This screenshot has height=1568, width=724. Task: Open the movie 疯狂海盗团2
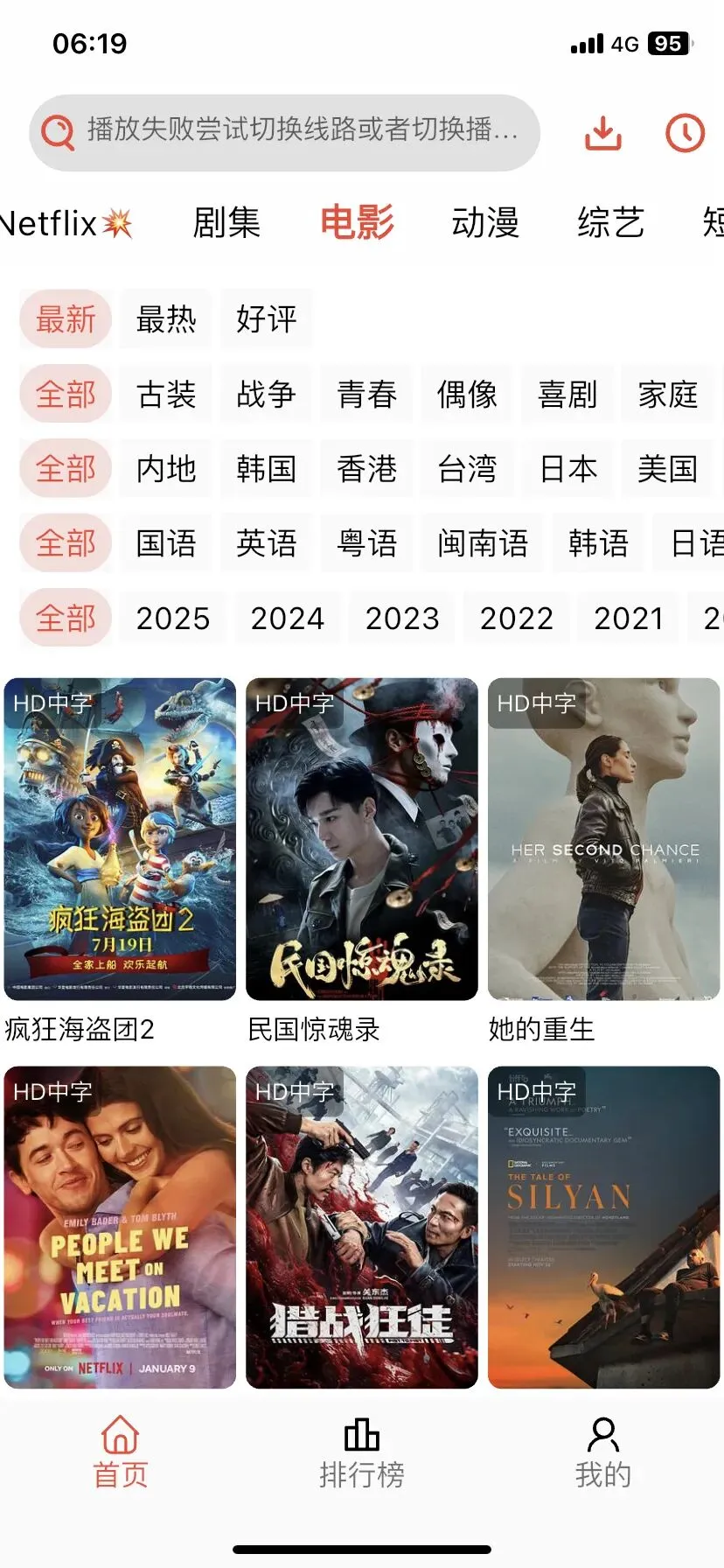pos(120,838)
